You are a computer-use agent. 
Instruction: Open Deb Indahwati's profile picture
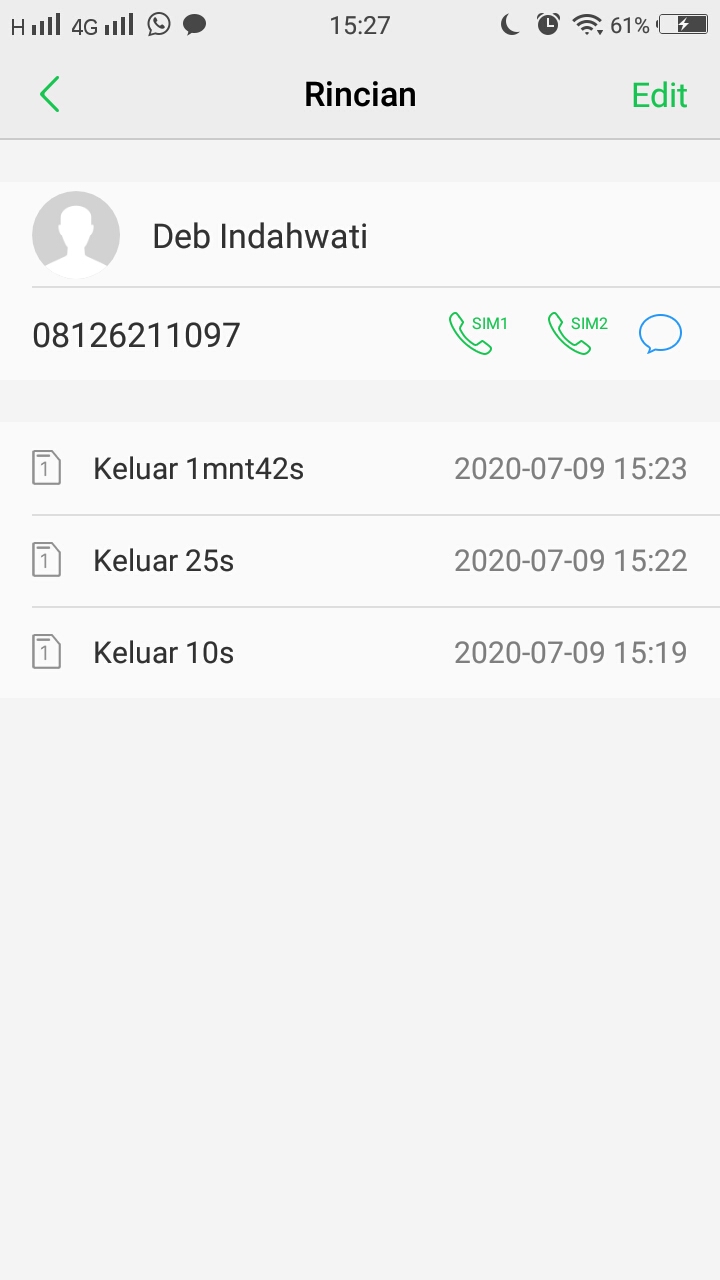[x=76, y=235]
